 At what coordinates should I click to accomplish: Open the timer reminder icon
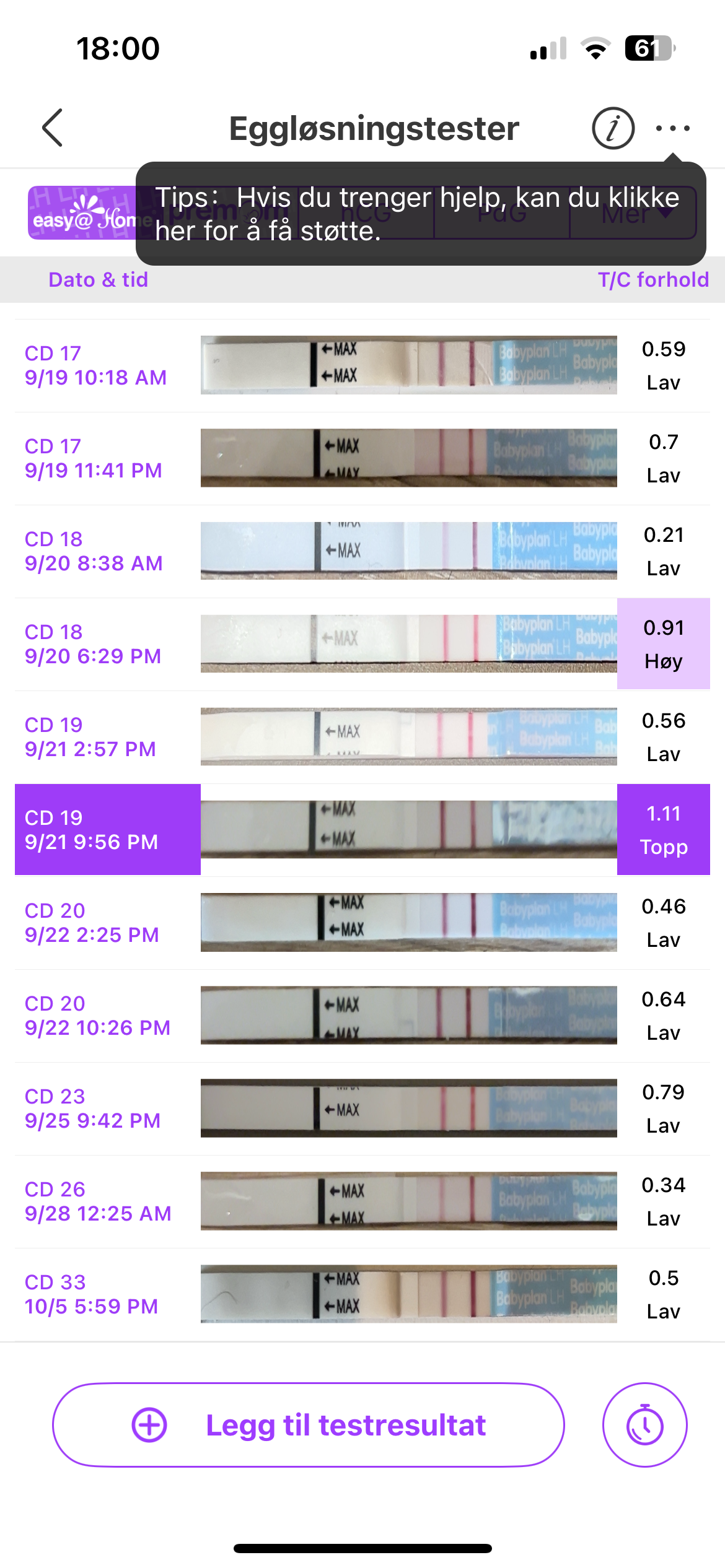(644, 1425)
